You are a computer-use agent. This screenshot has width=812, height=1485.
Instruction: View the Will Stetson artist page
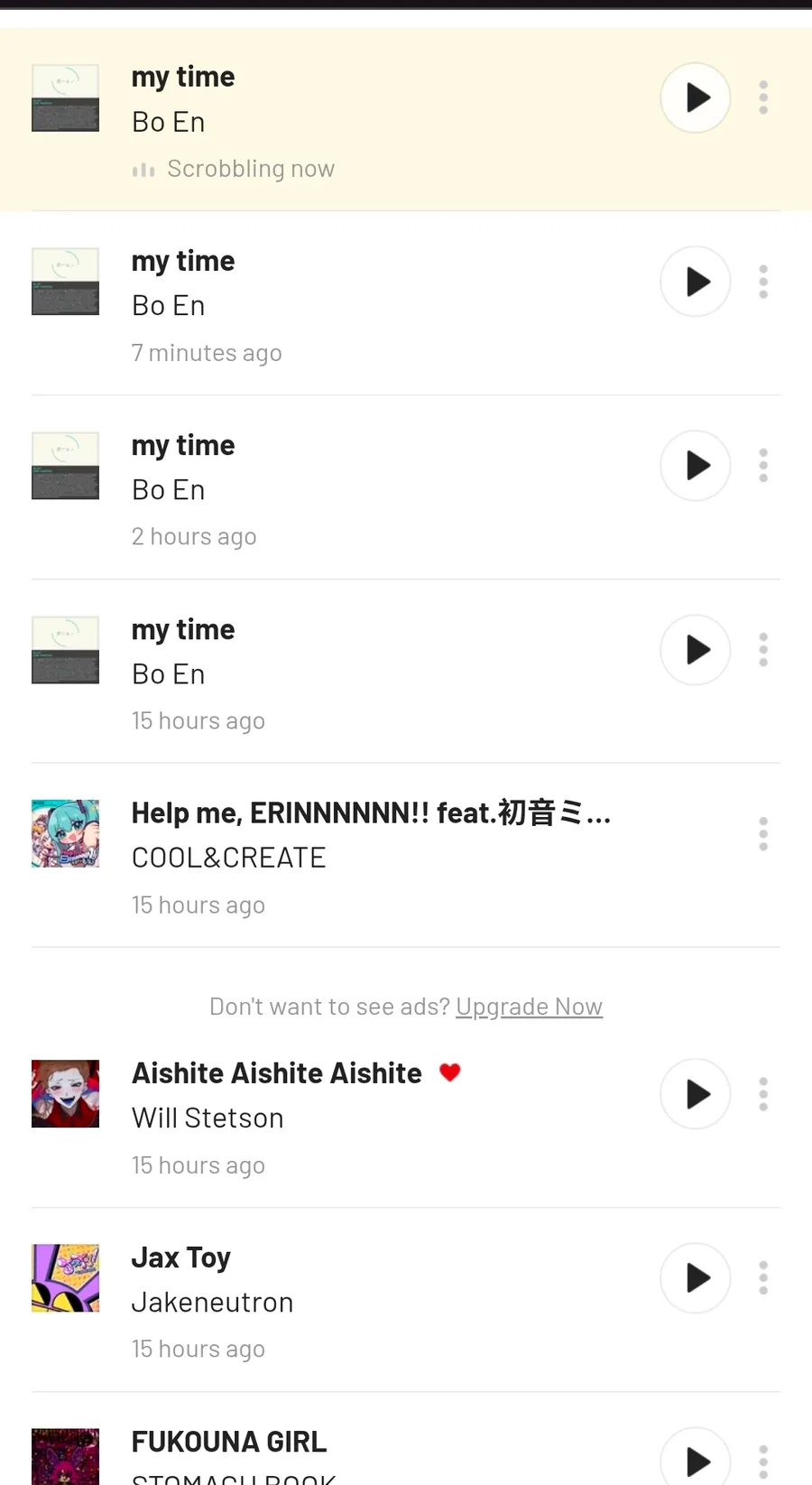(208, 1118)
